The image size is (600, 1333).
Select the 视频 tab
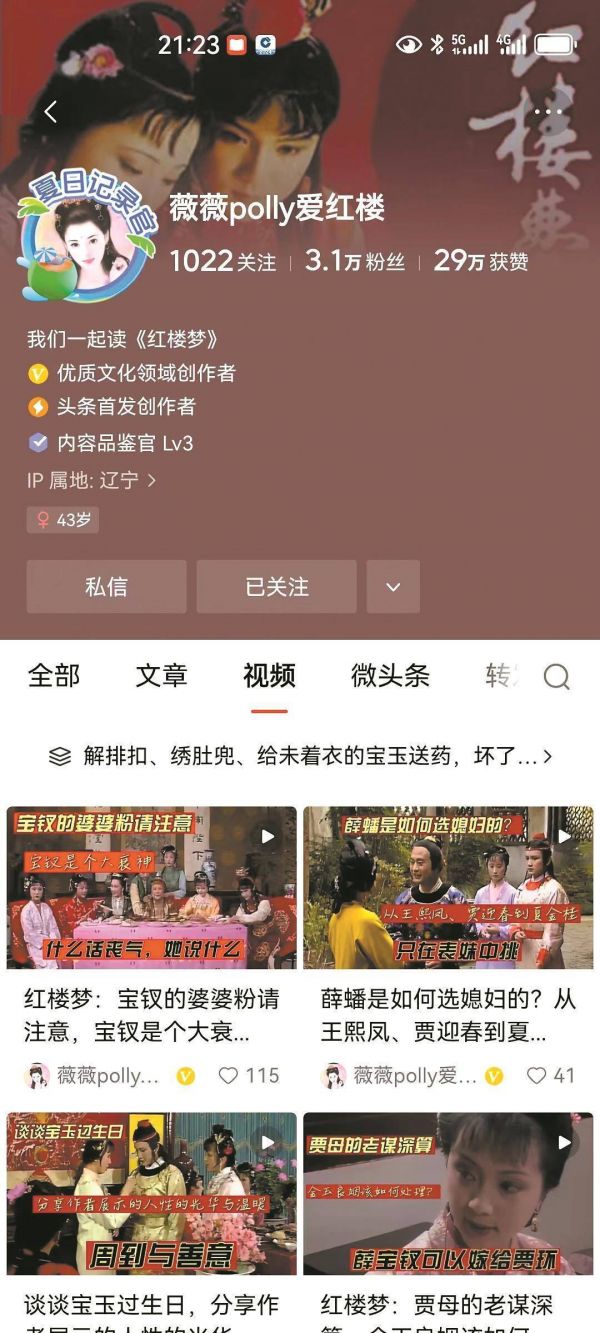click(269, 676)
